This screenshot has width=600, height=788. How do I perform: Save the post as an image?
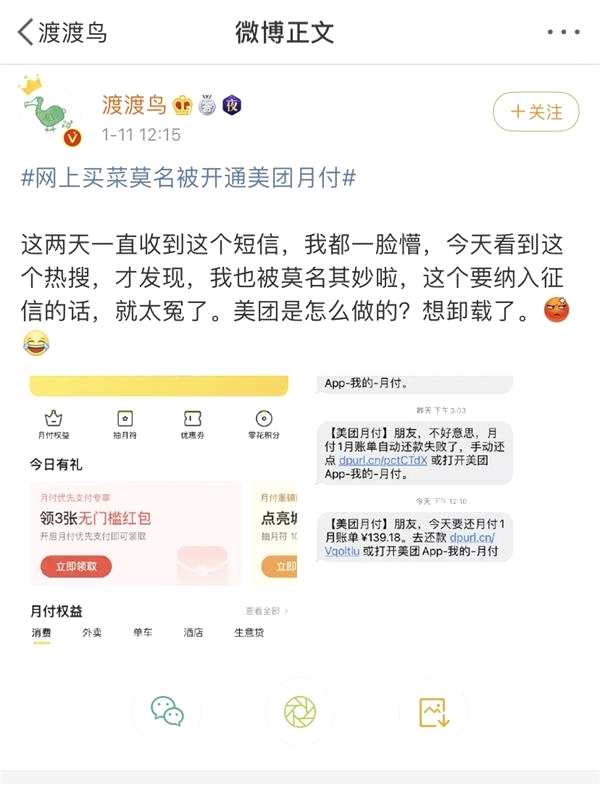tap(433, 710)
